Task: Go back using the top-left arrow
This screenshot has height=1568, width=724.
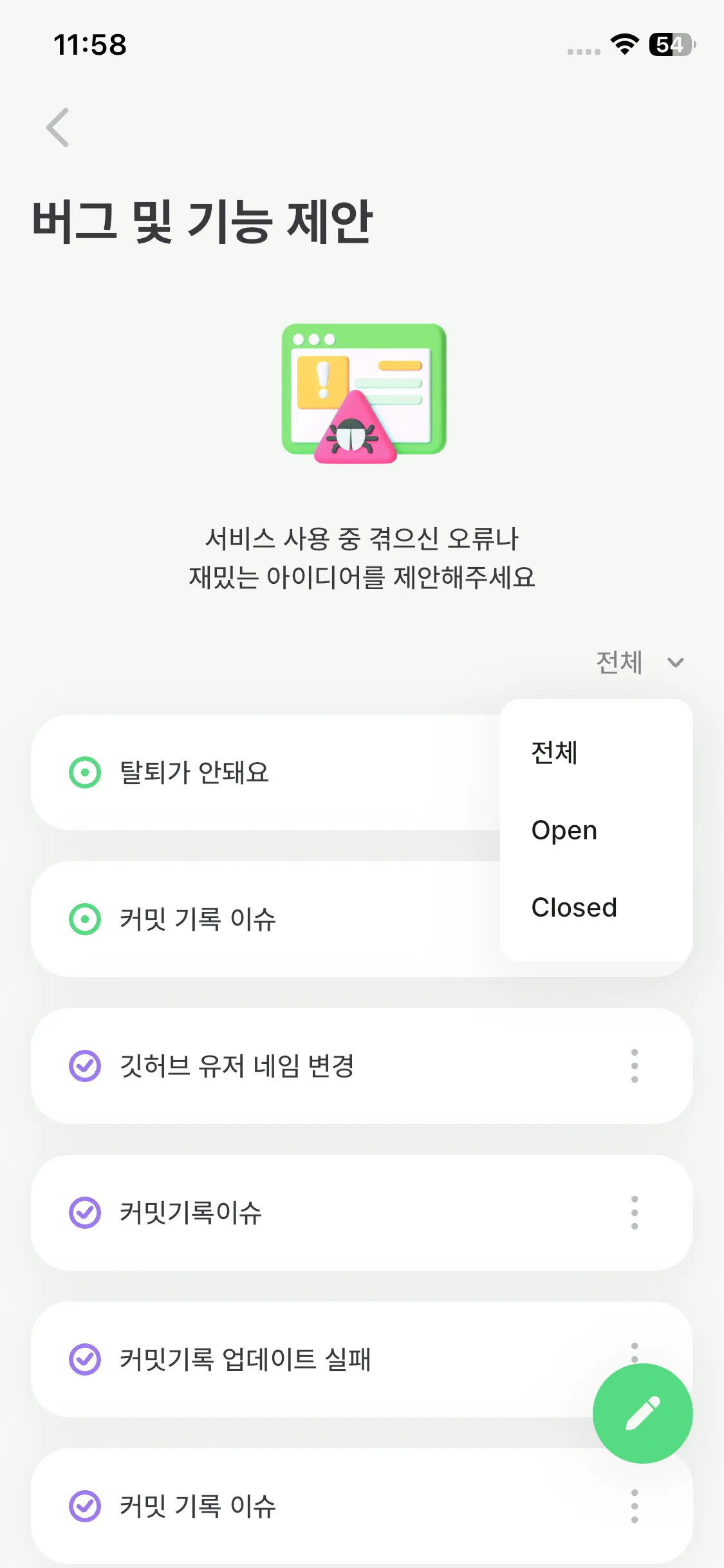Action: (x=58, y=127)
